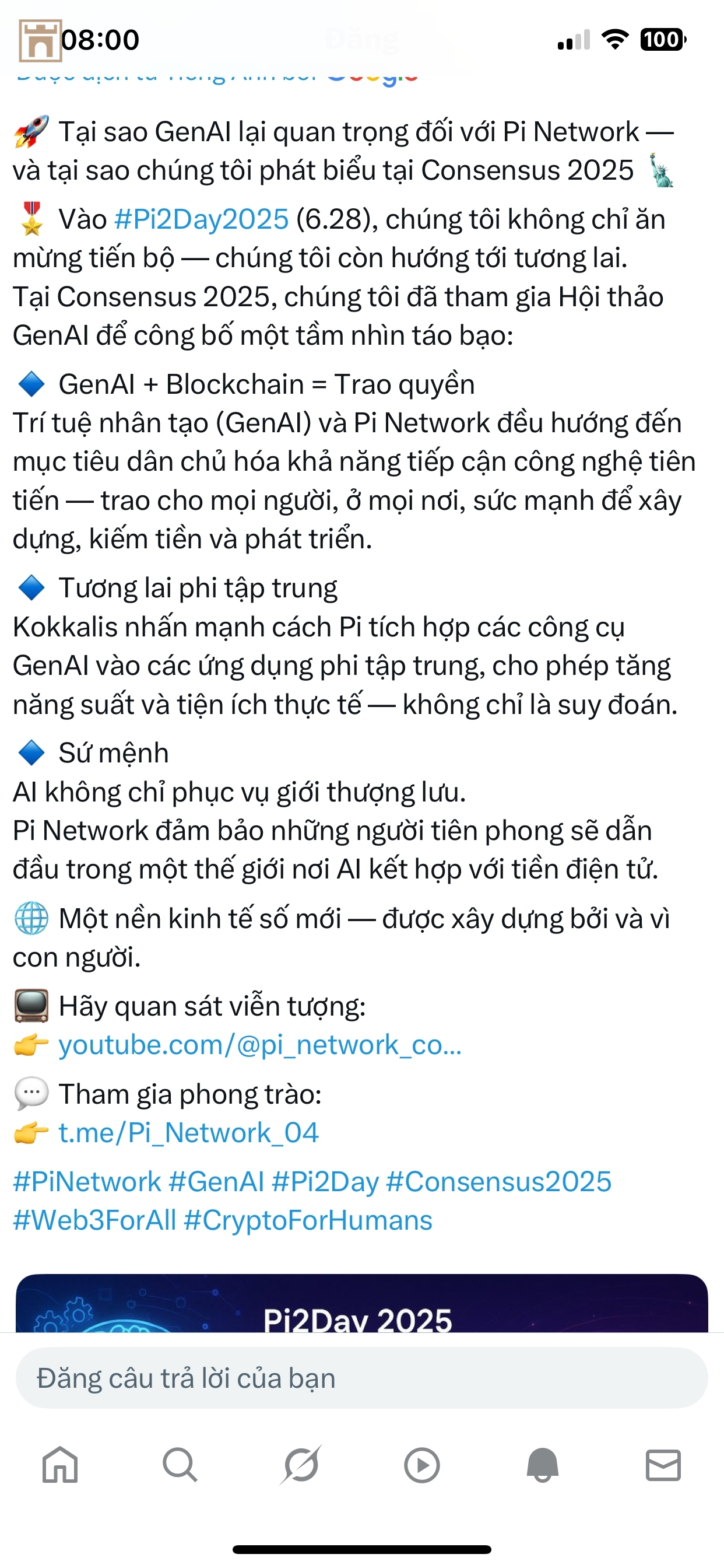Screen dimensions: 724x1568
Task: Open the youtube.com/@pi_network_co link
Action: click(260, 1045)
